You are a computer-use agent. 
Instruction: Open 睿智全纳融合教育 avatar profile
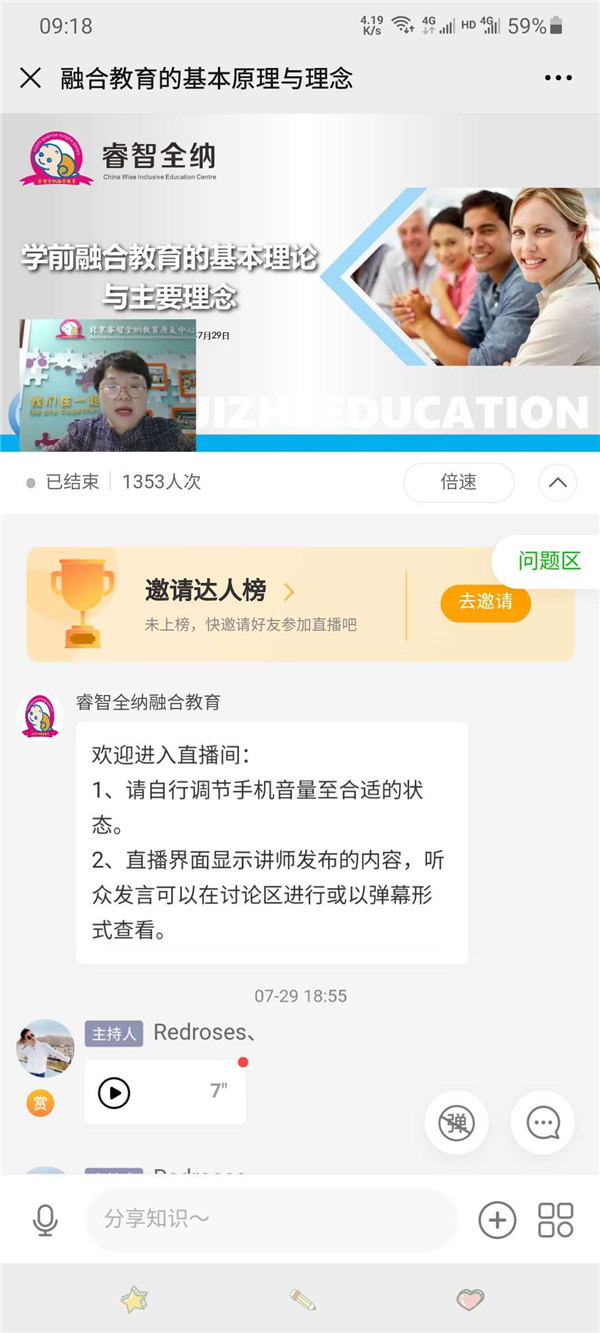[41, 717]
